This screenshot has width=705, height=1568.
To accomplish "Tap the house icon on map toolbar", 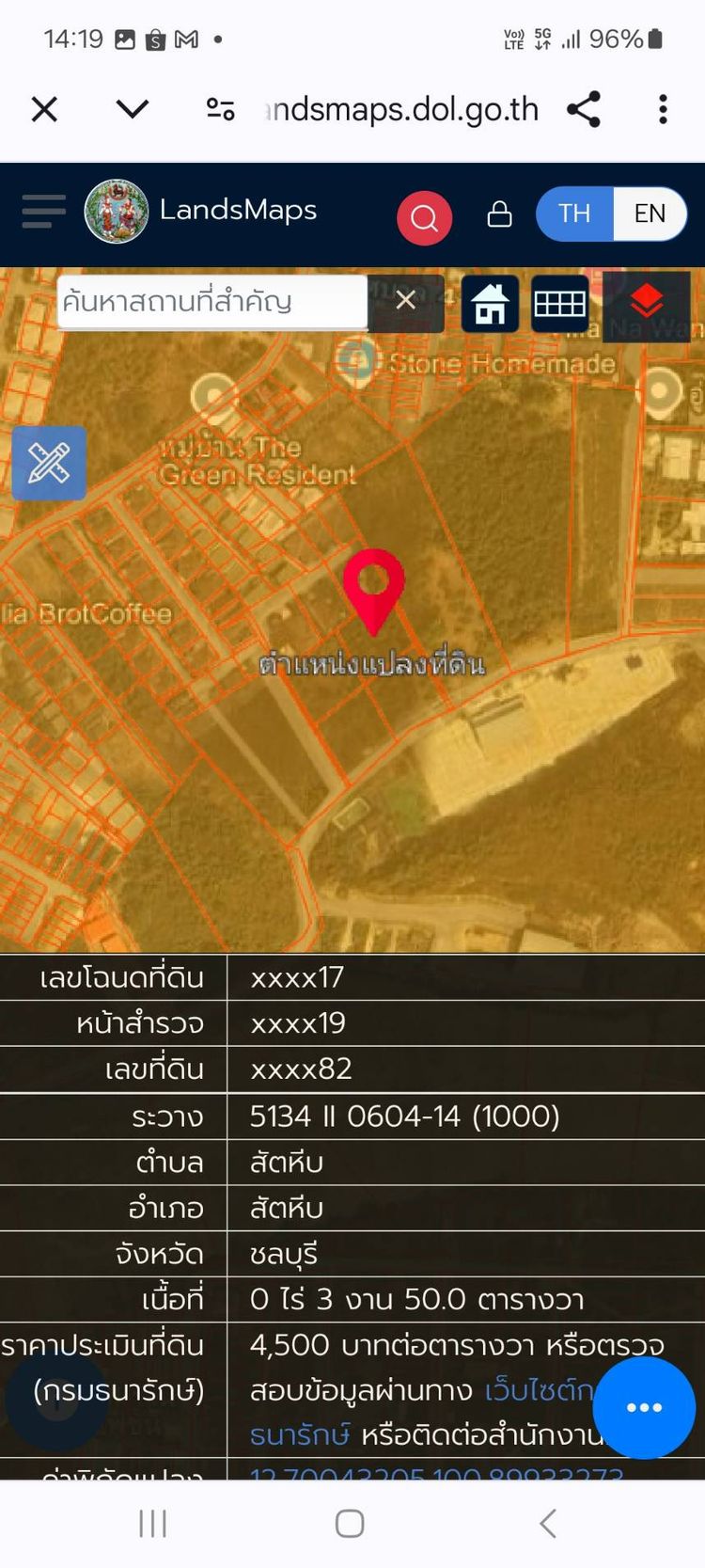I will (490, 304).
